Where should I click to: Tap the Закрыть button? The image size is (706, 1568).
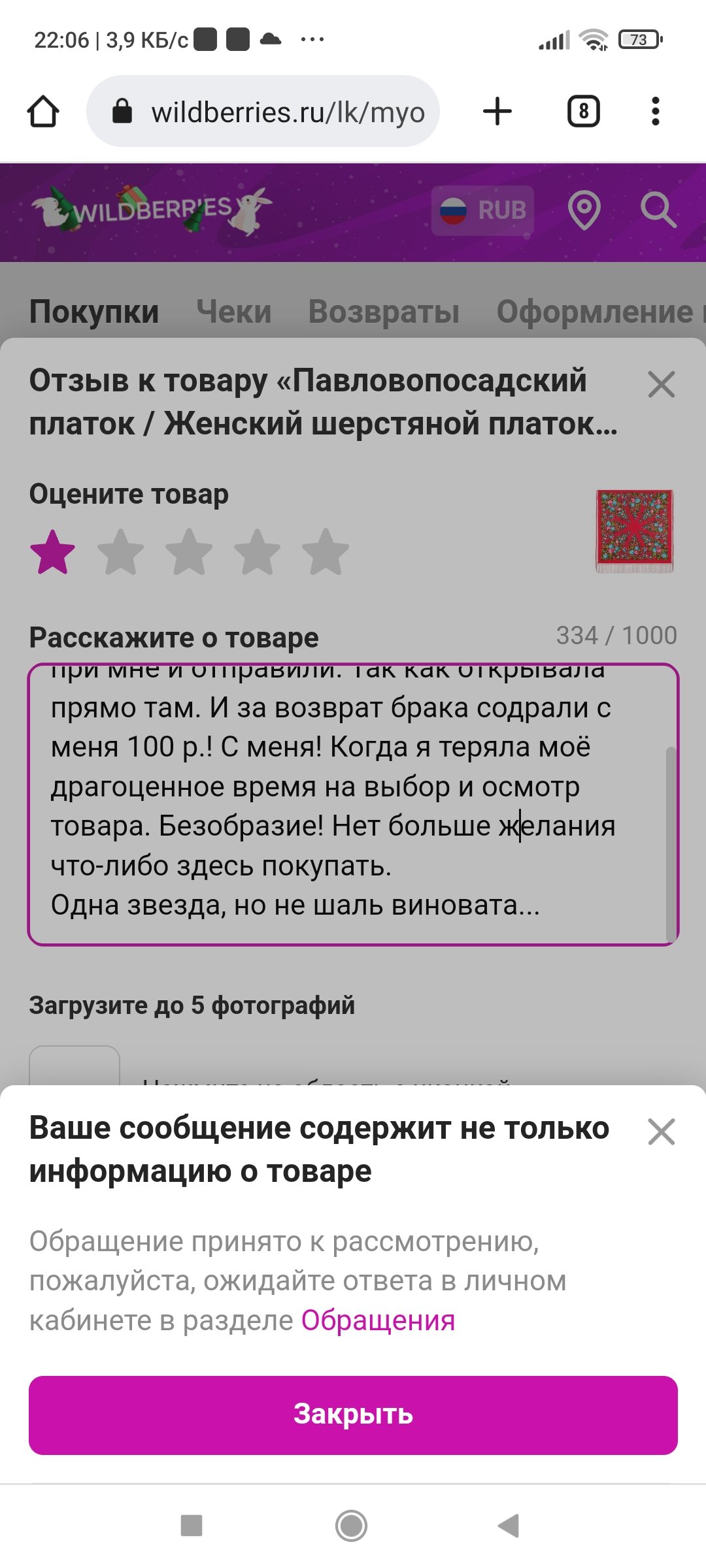(353, 1414)
